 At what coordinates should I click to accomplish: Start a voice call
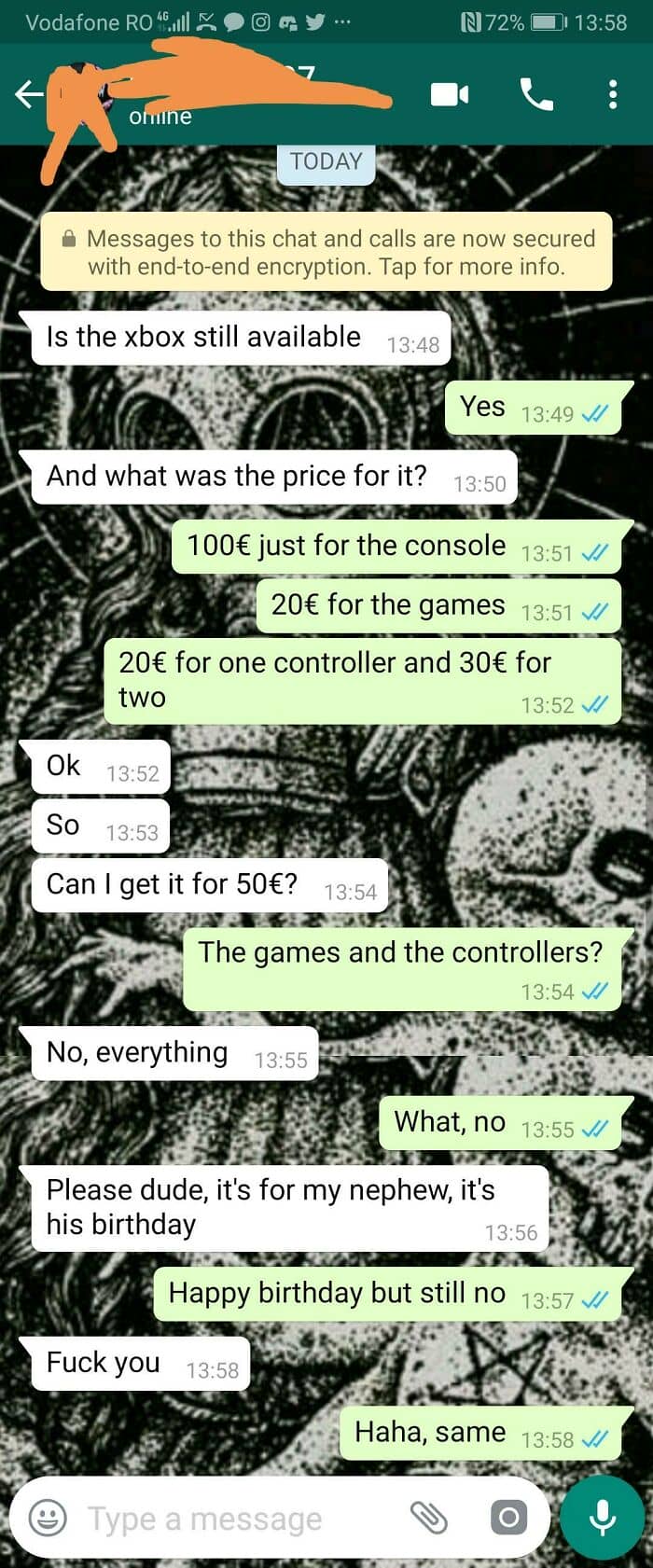(x=536, y=94)
